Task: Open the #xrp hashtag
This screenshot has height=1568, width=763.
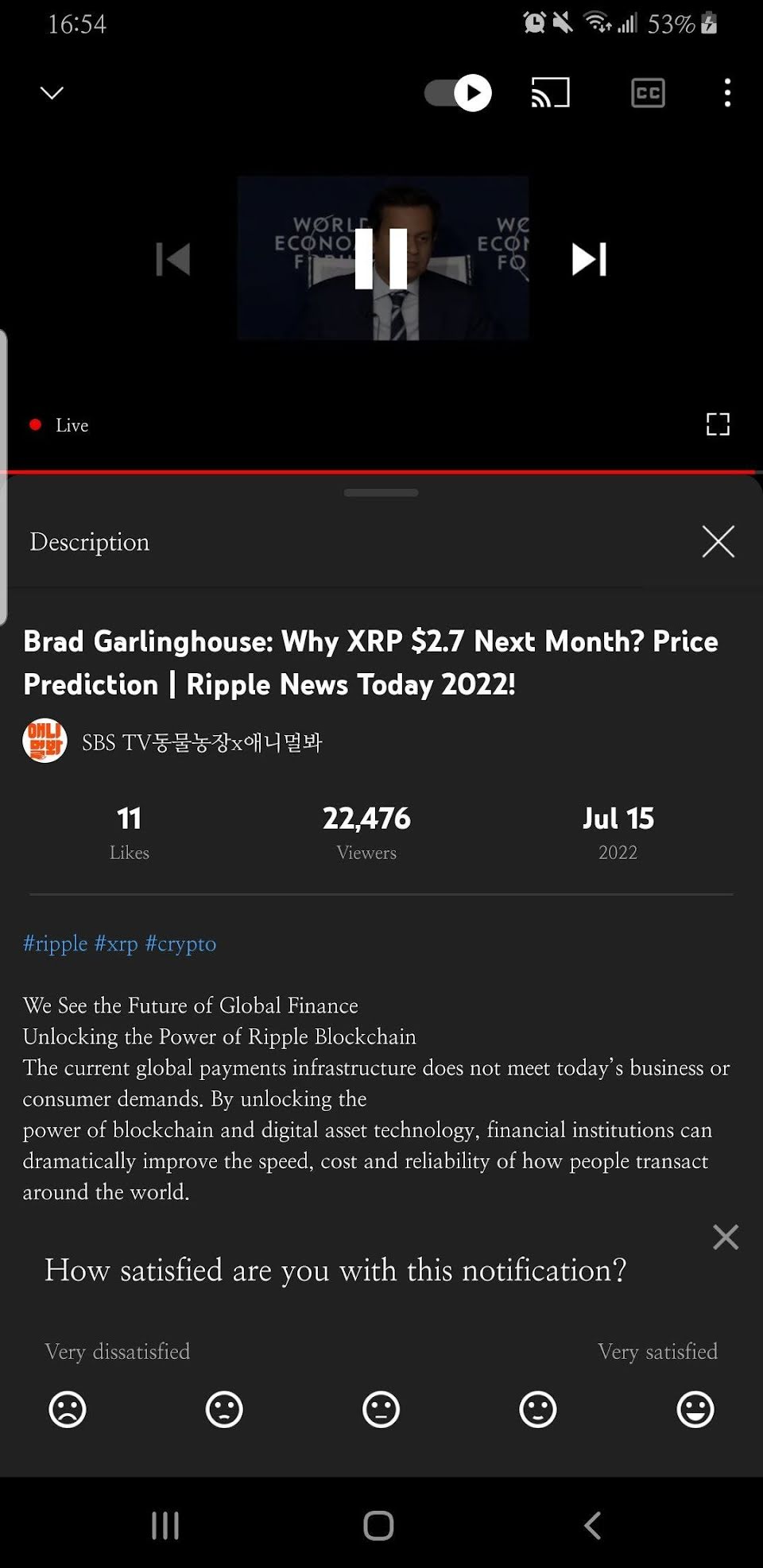Action: pyautogui.click(x=116, y=943)
